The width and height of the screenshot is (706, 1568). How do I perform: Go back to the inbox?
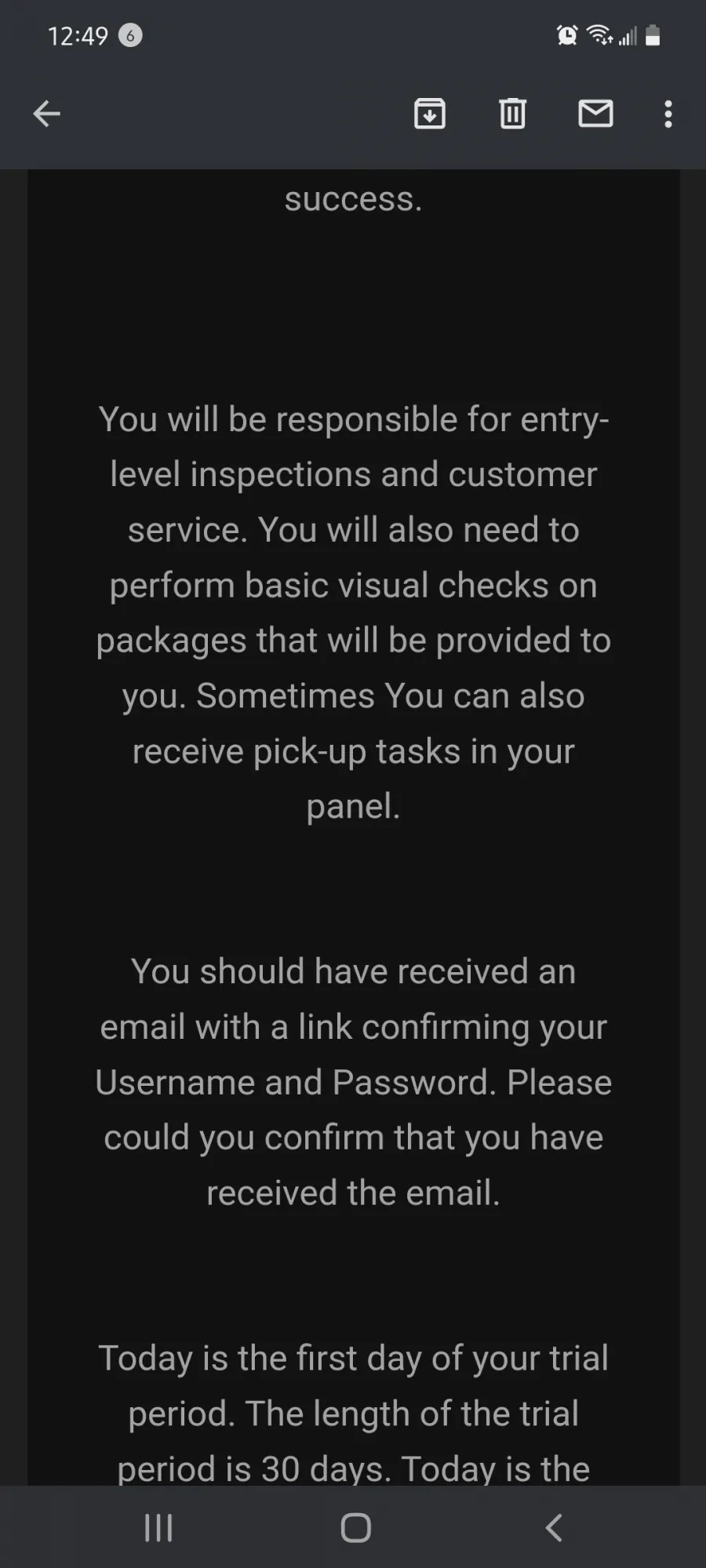pyautogui.click(x=46, y=114)
